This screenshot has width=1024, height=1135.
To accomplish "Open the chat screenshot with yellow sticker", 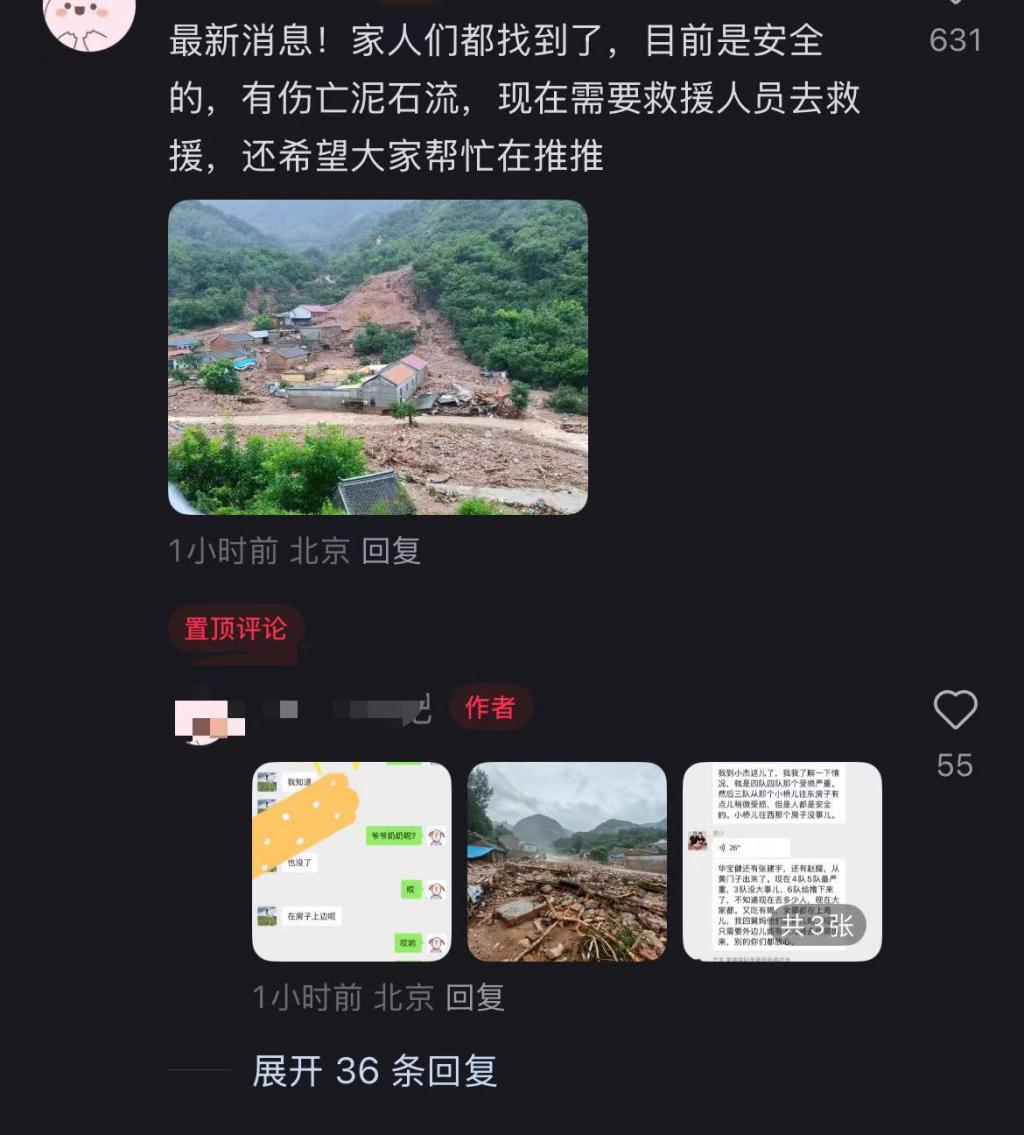I will pos(351,861).
